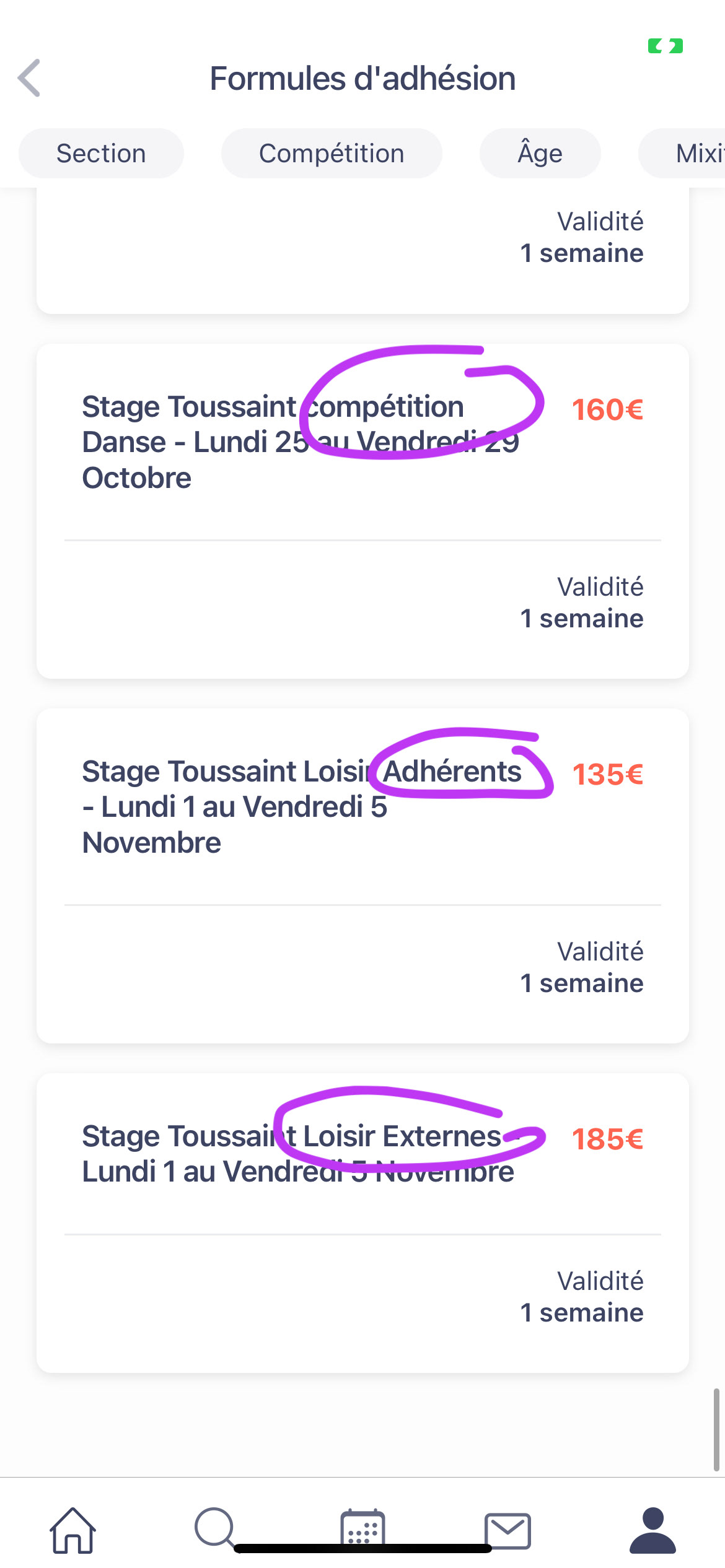Image resolution: width=725 pixels, height=1568 pixels.
Task: Open the Âge filter chip
Action: pyautogui.click(x=540, y=153)
